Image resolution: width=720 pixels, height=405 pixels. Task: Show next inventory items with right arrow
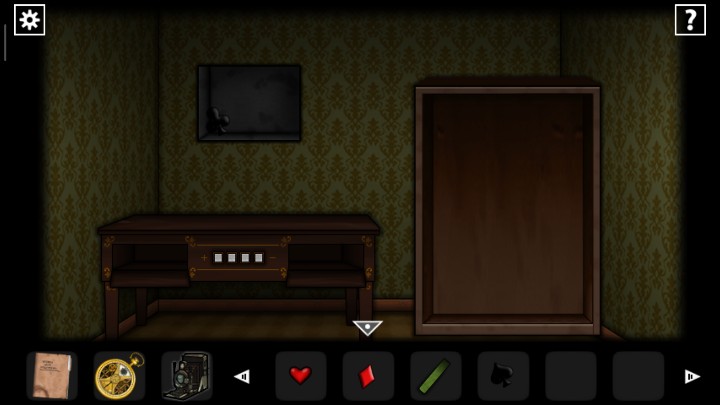tap(692, 376)
